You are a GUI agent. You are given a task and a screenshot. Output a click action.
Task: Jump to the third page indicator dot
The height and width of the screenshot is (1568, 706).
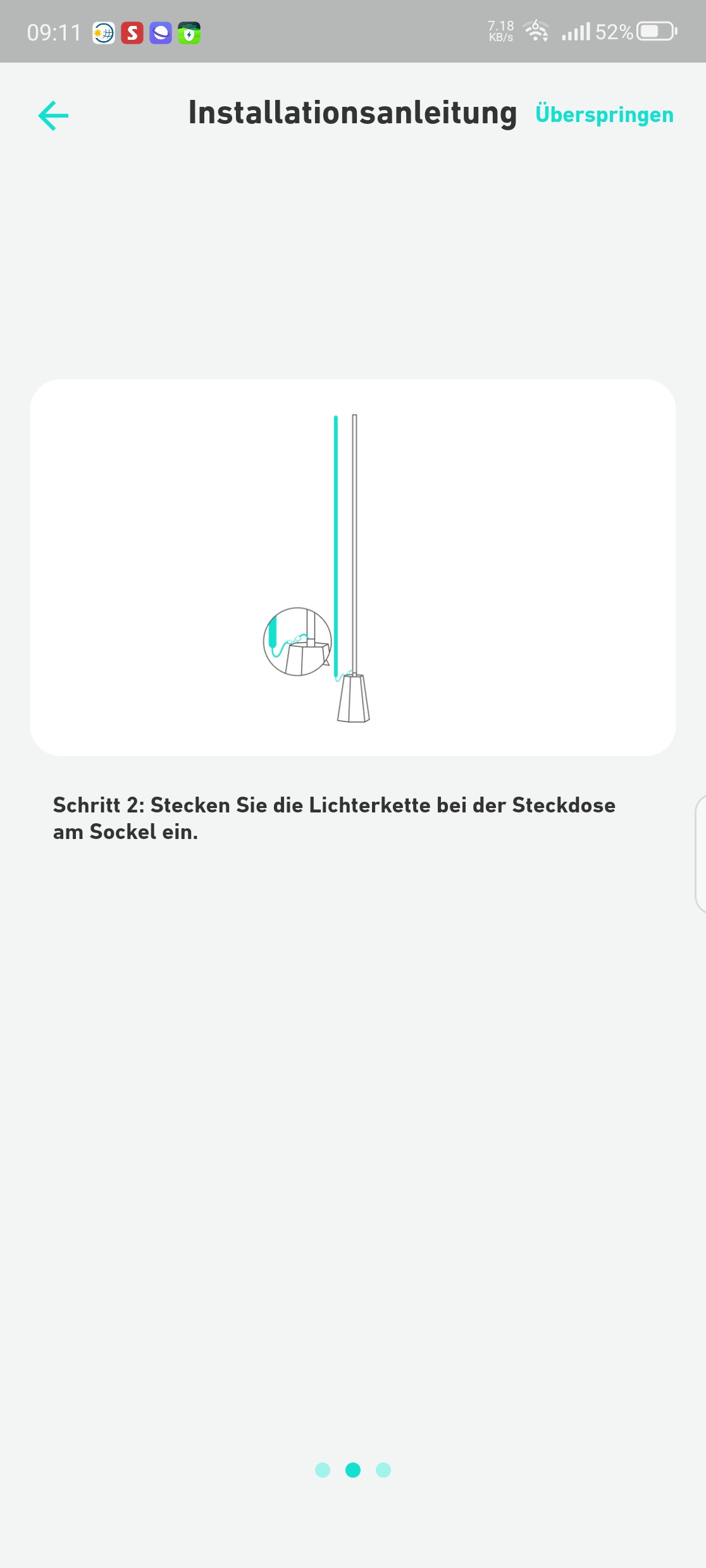click(383, 1470)
